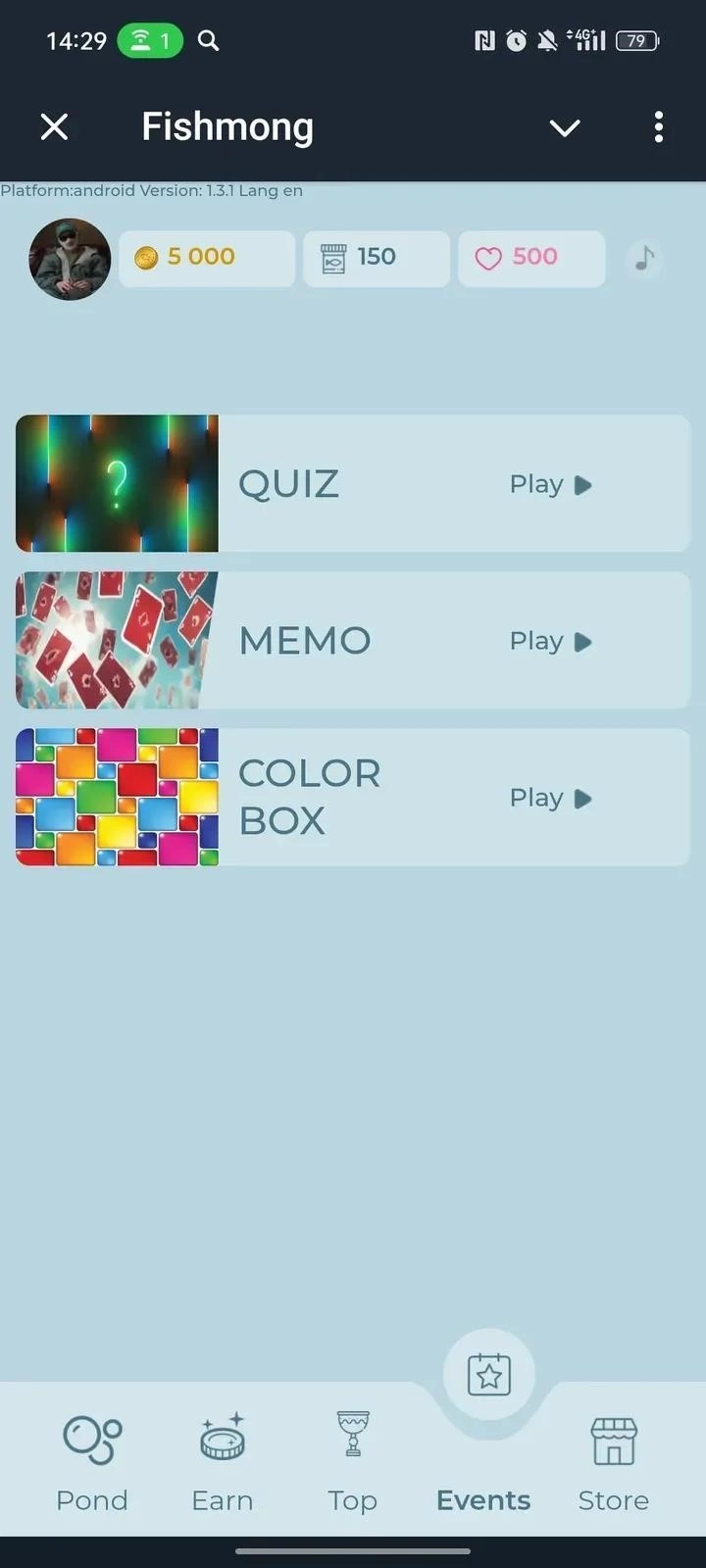706x1568 pixels.
Task: Switch to the Earn tab
Action: tap(223, 1462)
